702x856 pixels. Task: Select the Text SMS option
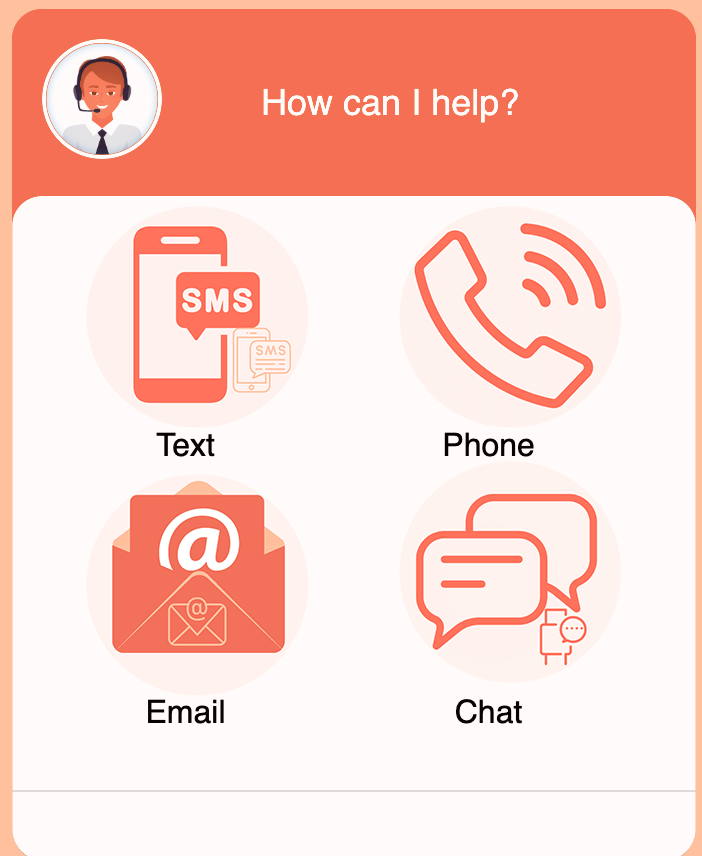tap(197, 317)
